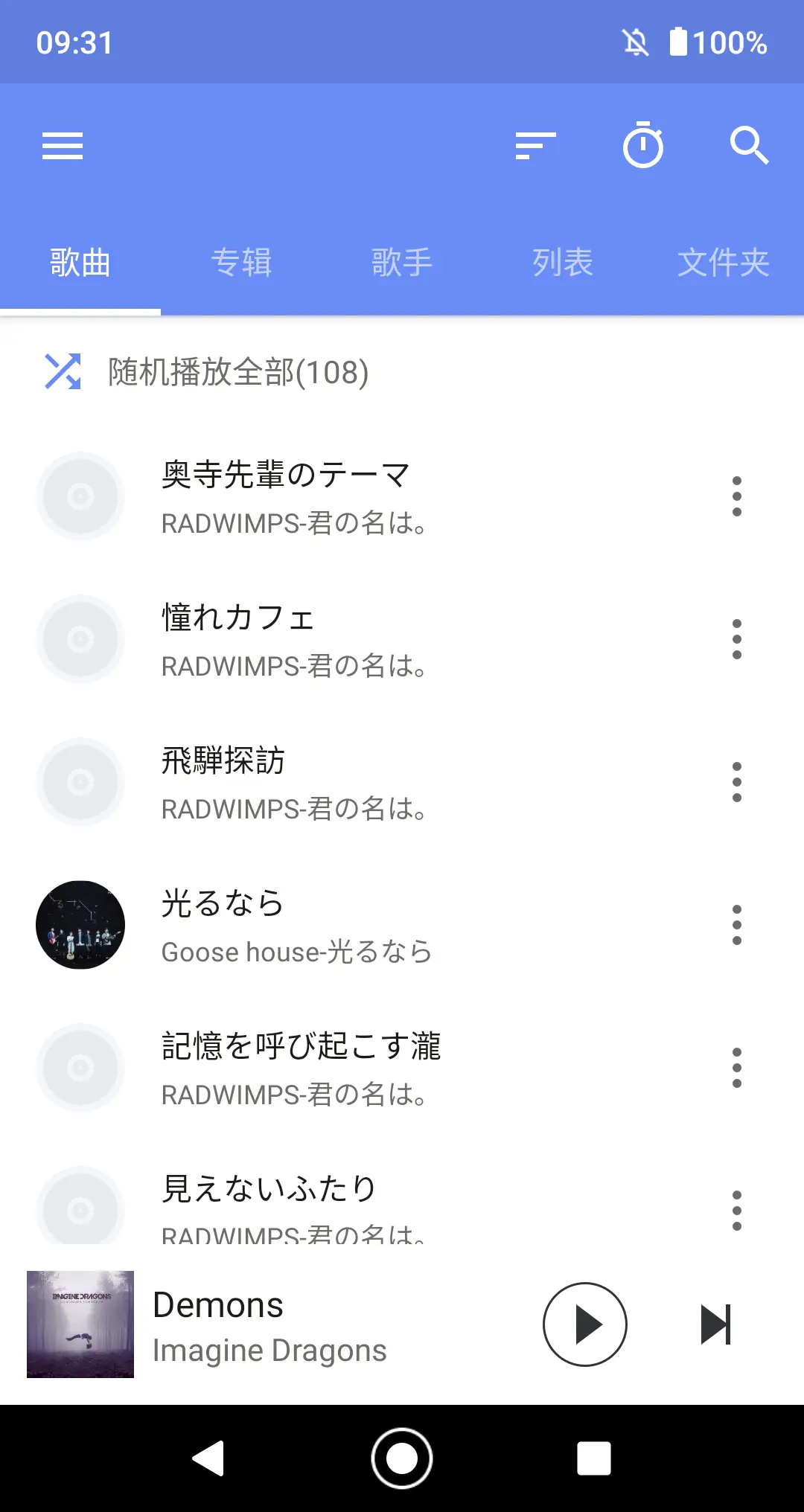This screenshot has width=804, height=1512.
Task: Switch to the 专辑 tab
Action: (241, 263)
